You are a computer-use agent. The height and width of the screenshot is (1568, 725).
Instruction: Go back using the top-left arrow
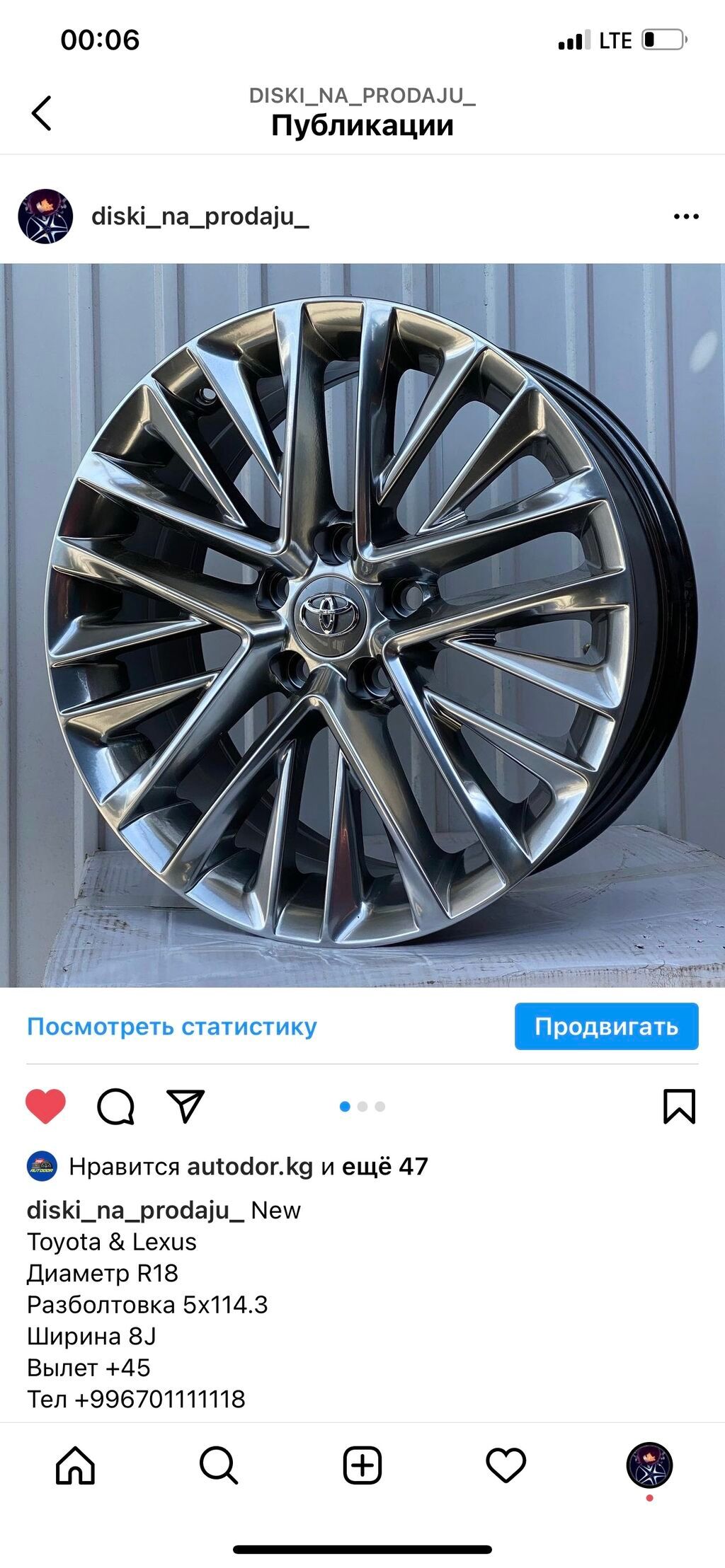42,113
